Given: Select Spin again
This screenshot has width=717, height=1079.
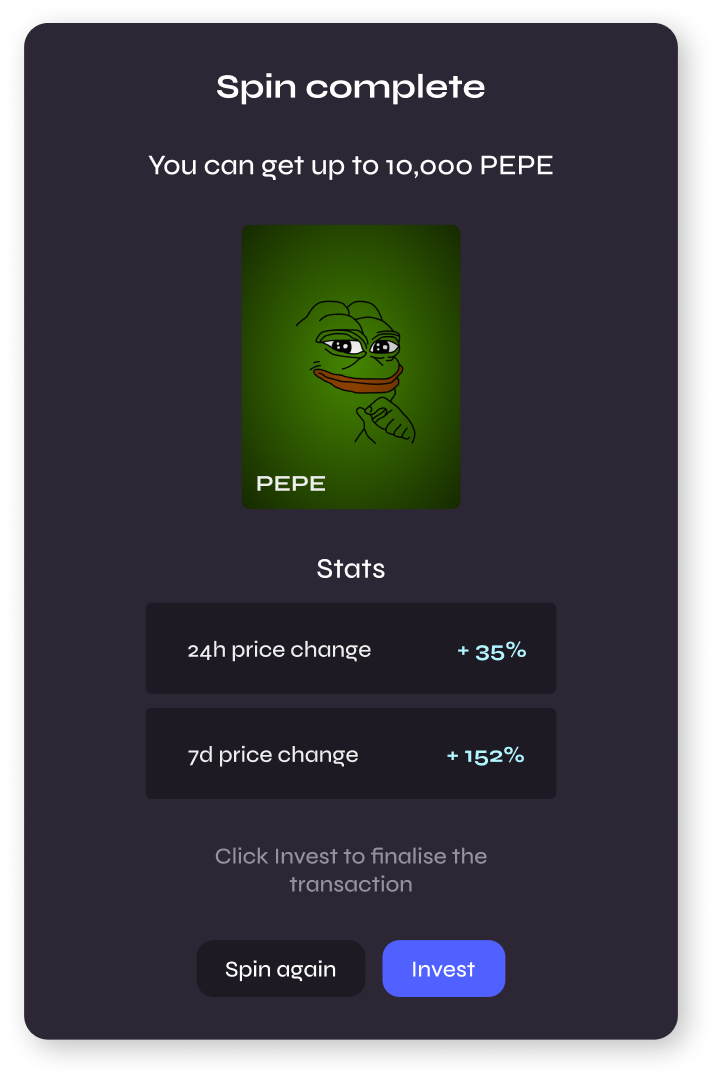Looking at the screenshot, I should point(280,968).
